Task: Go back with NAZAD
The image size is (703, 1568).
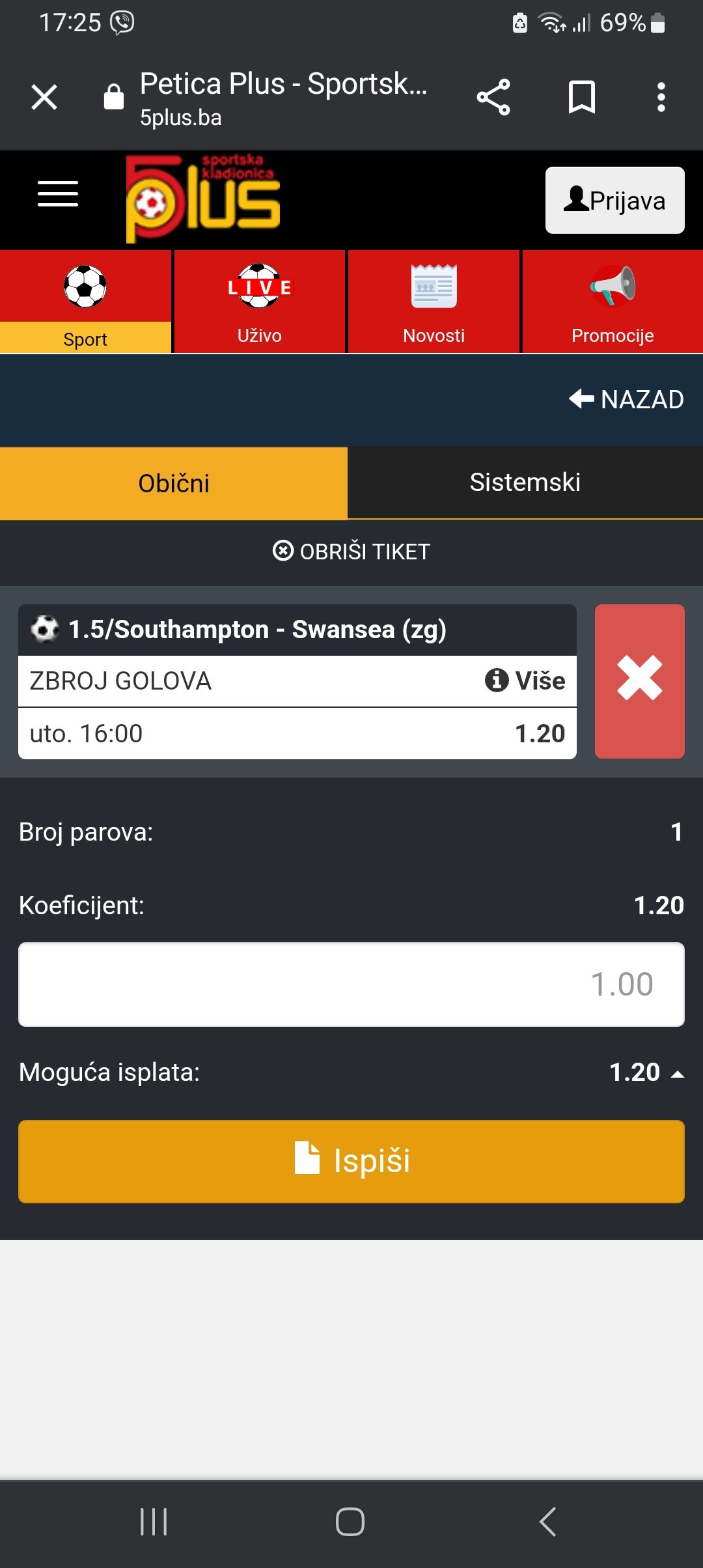Action: click(626, 399)
